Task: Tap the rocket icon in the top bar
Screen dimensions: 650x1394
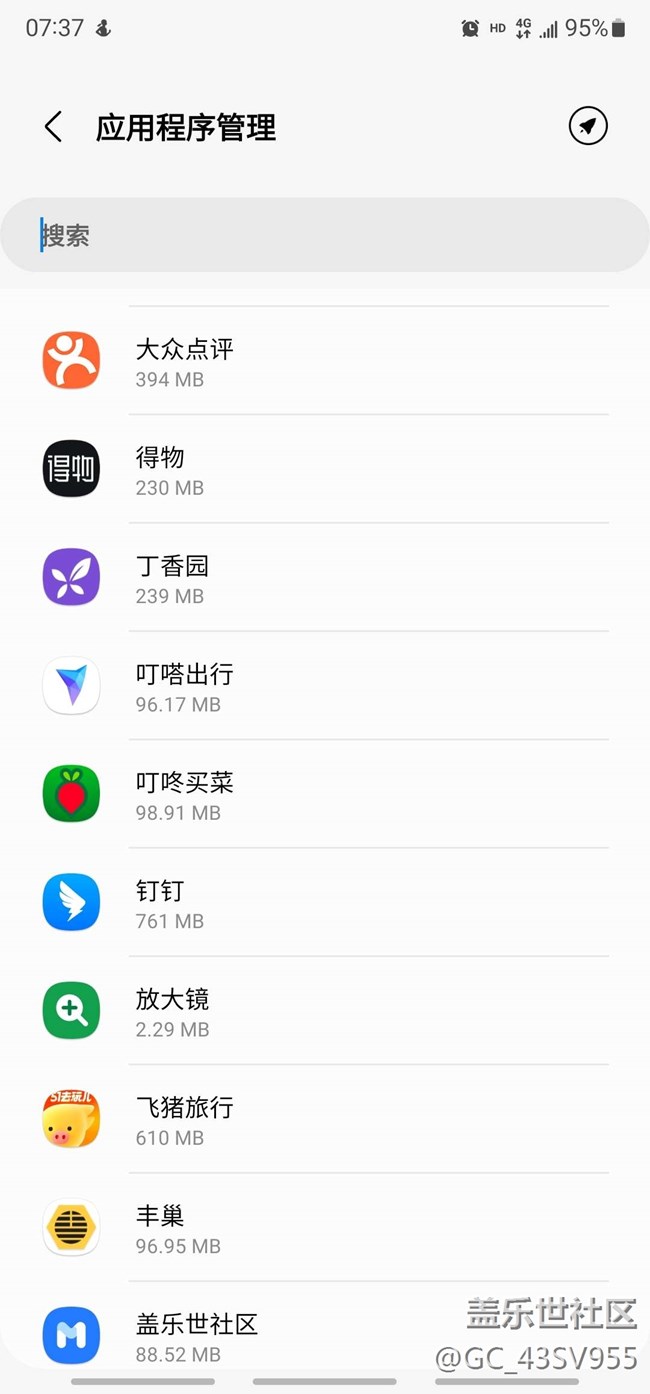Action: click(x=588, y=126)
